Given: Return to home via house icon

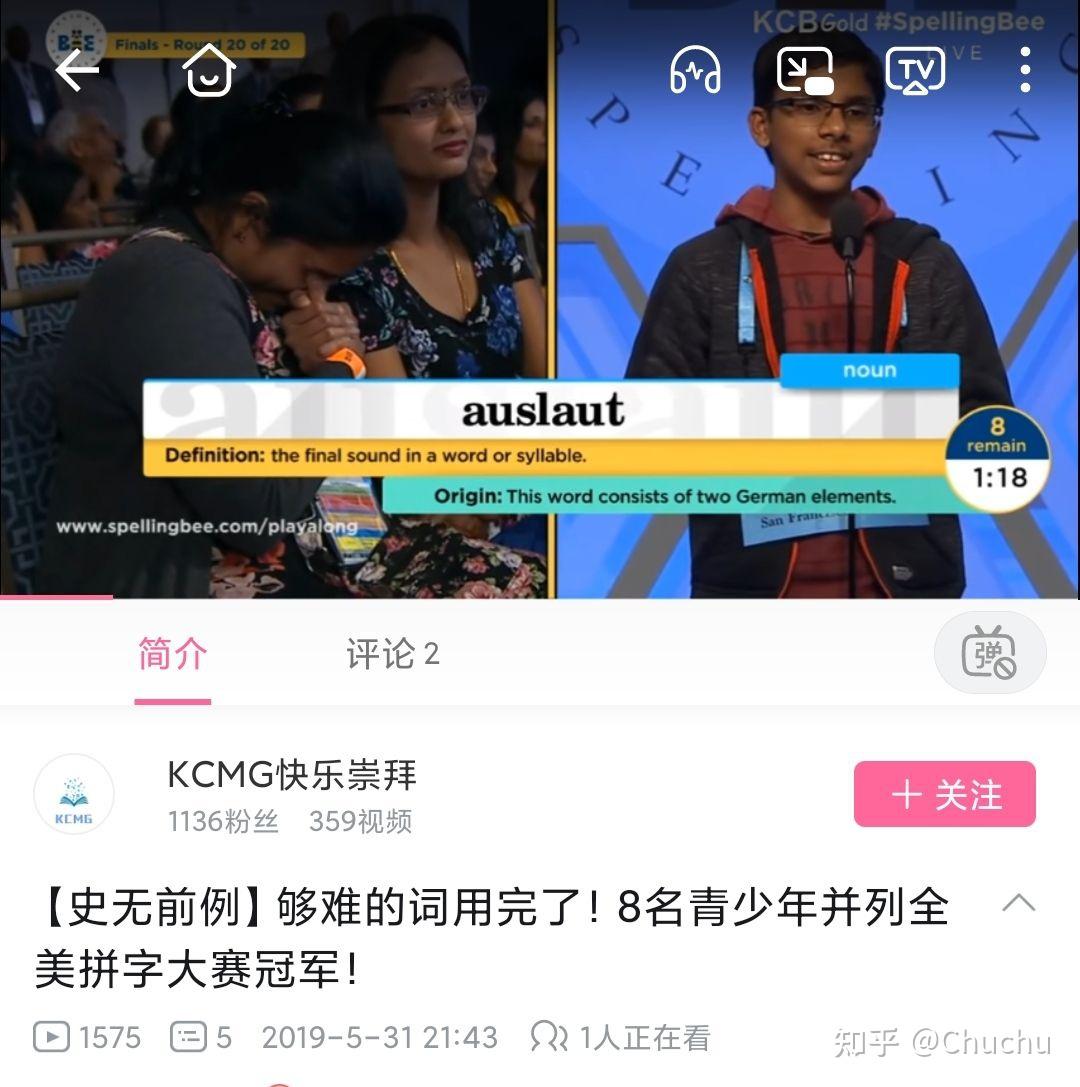Looking at the screenshot, I should point(209,71).
